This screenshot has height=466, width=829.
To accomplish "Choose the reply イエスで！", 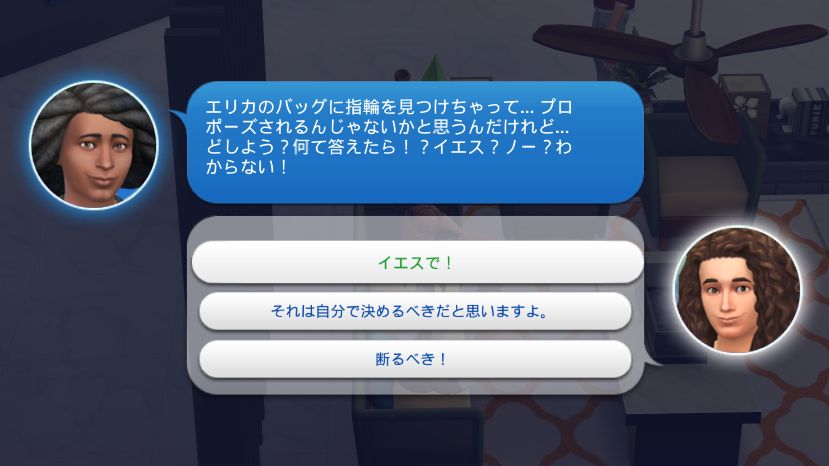I will tap(416, 263).
